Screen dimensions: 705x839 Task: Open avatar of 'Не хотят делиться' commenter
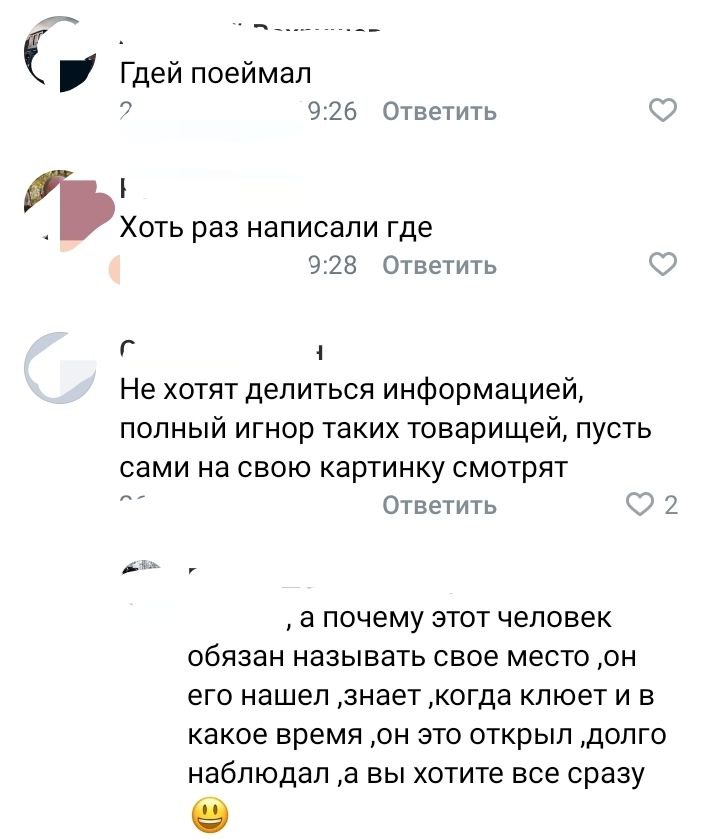pos(62,367)
